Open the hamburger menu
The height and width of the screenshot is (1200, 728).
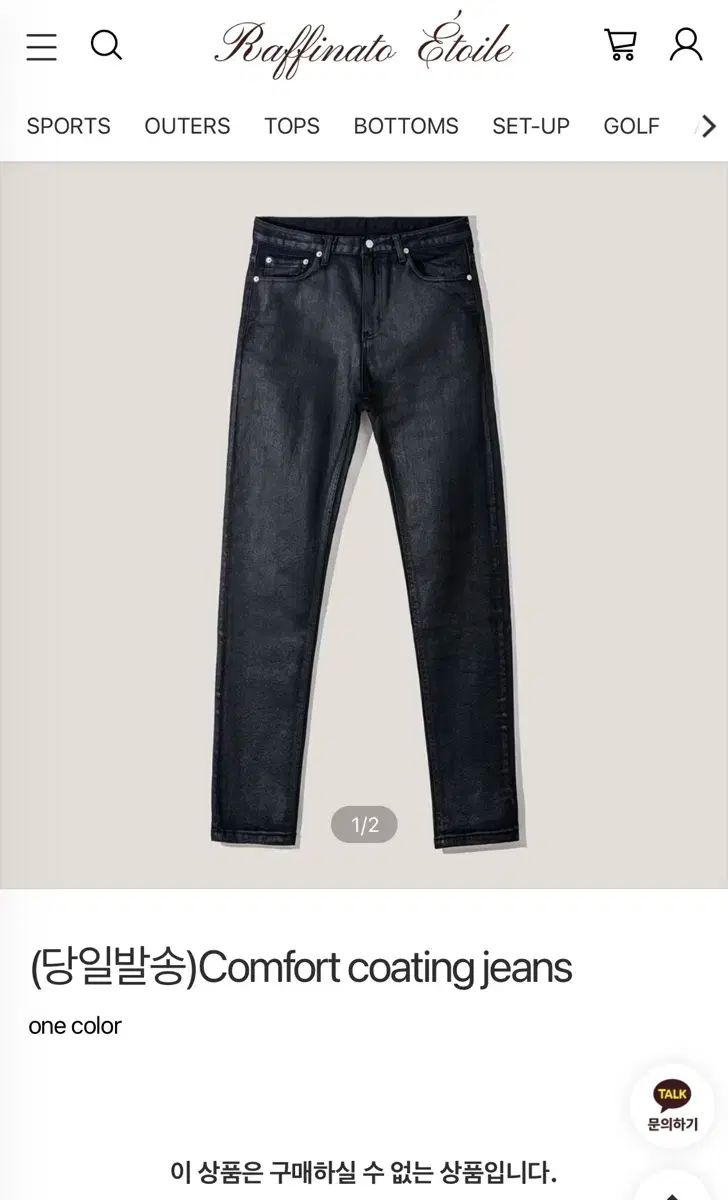41,46
